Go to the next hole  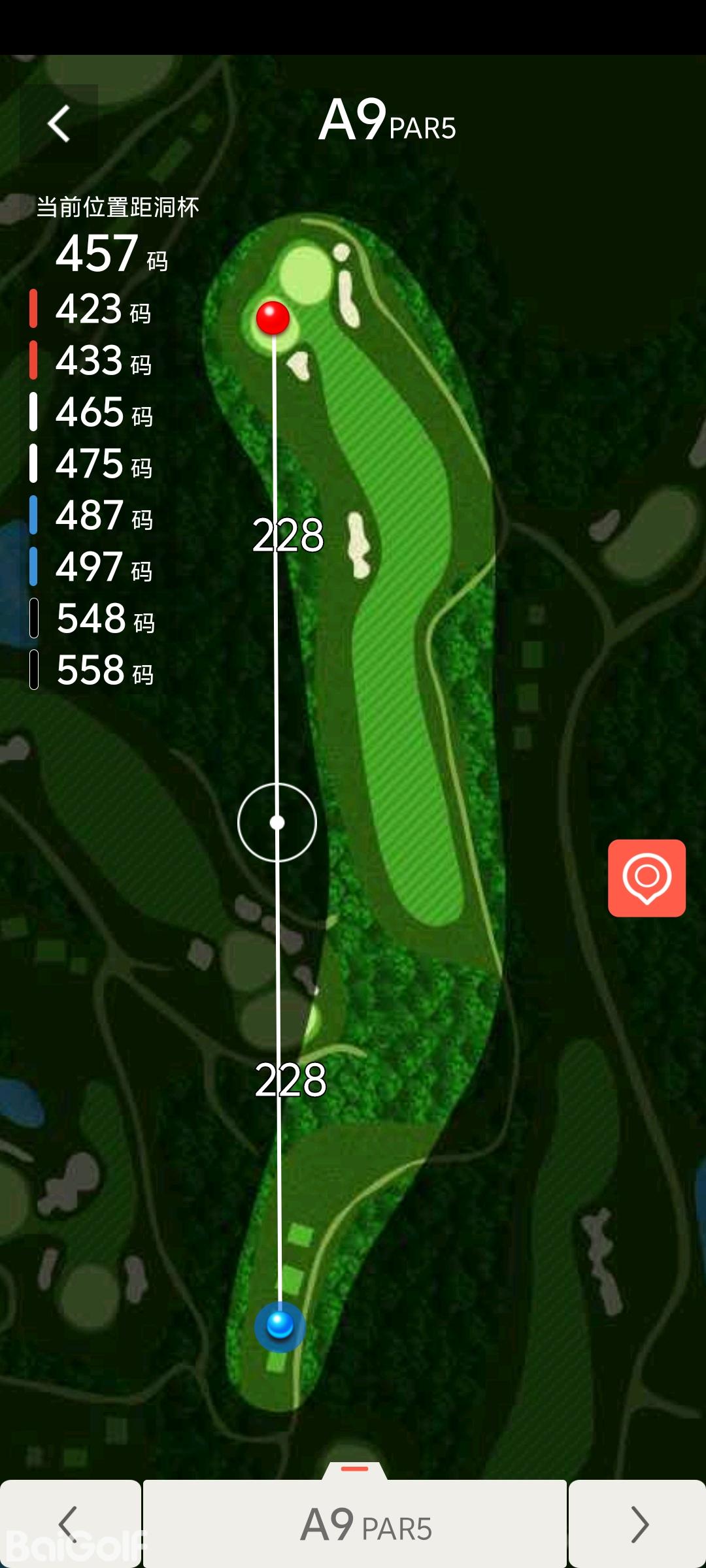638,1524
